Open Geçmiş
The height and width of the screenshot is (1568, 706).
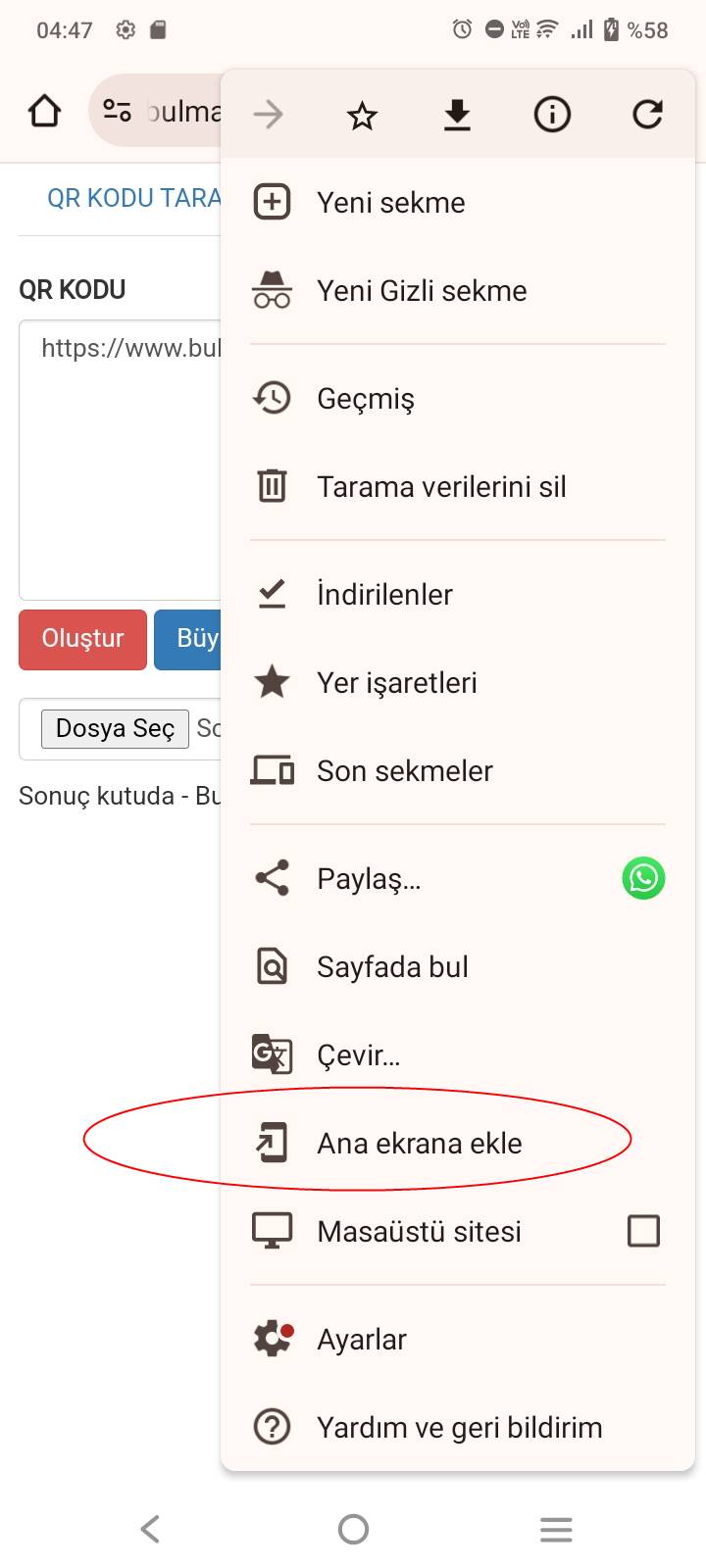tap(458, 399)
